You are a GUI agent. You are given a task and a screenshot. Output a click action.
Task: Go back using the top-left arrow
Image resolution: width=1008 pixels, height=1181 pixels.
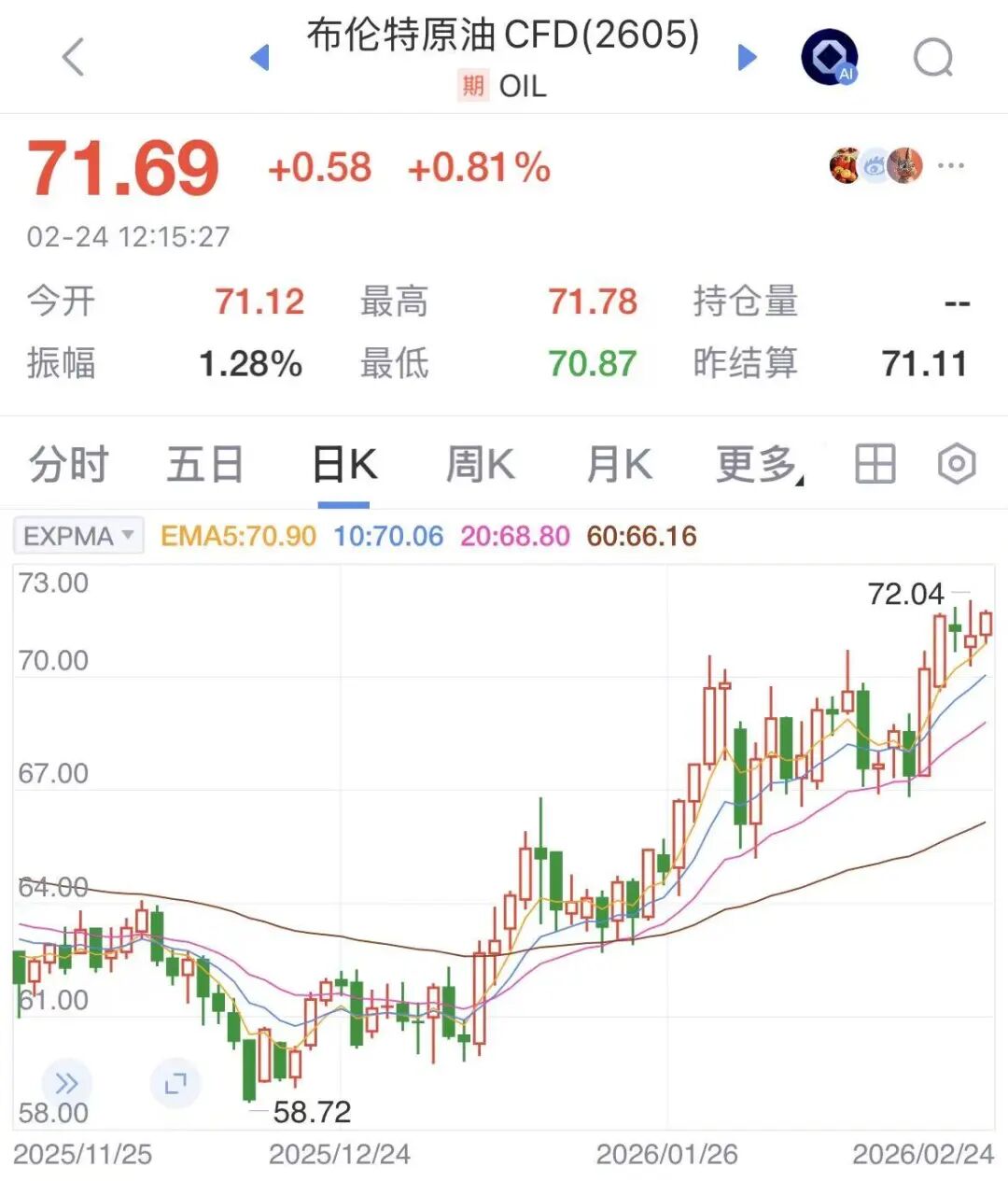click(x=73, y=57)
